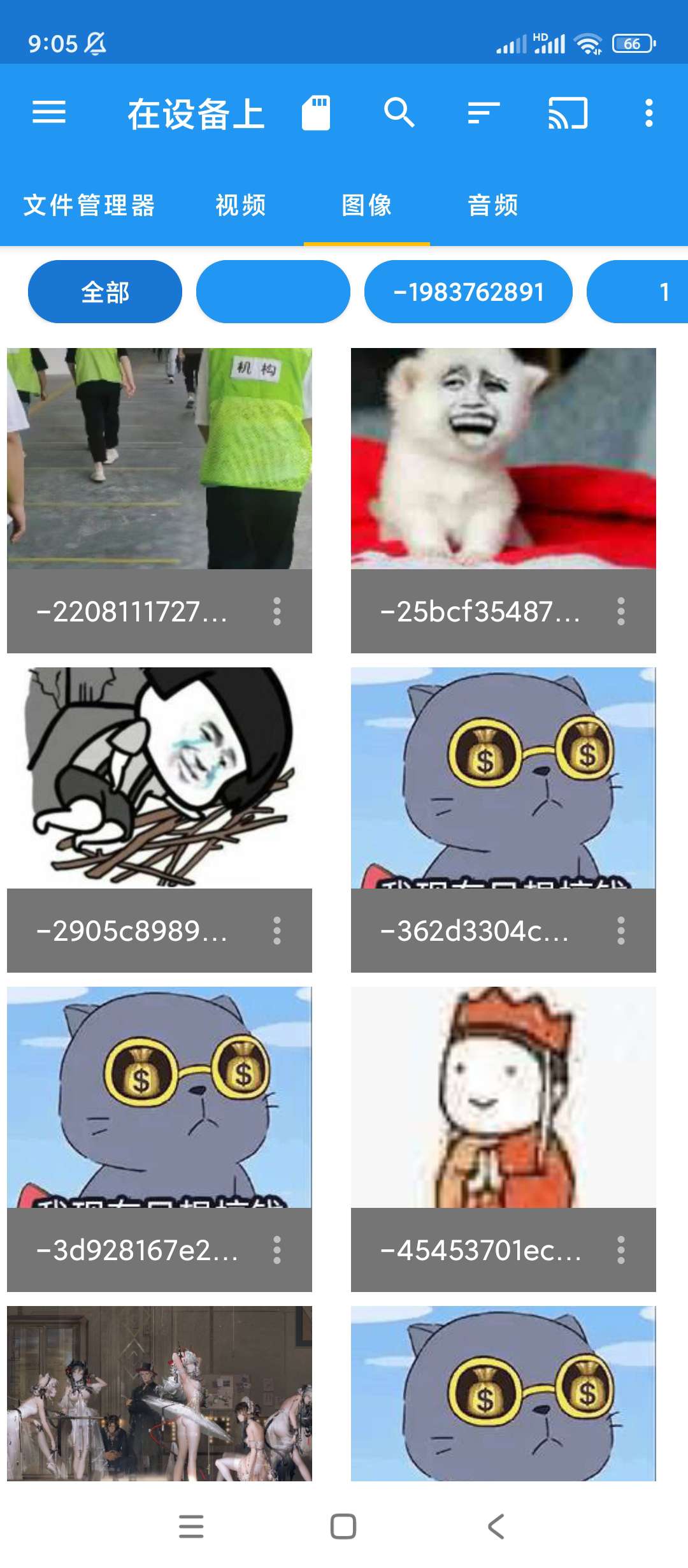Screen dimensions: 688x1568
Task: Tap the cast to device icon
Action: click(x=568, y=113)
